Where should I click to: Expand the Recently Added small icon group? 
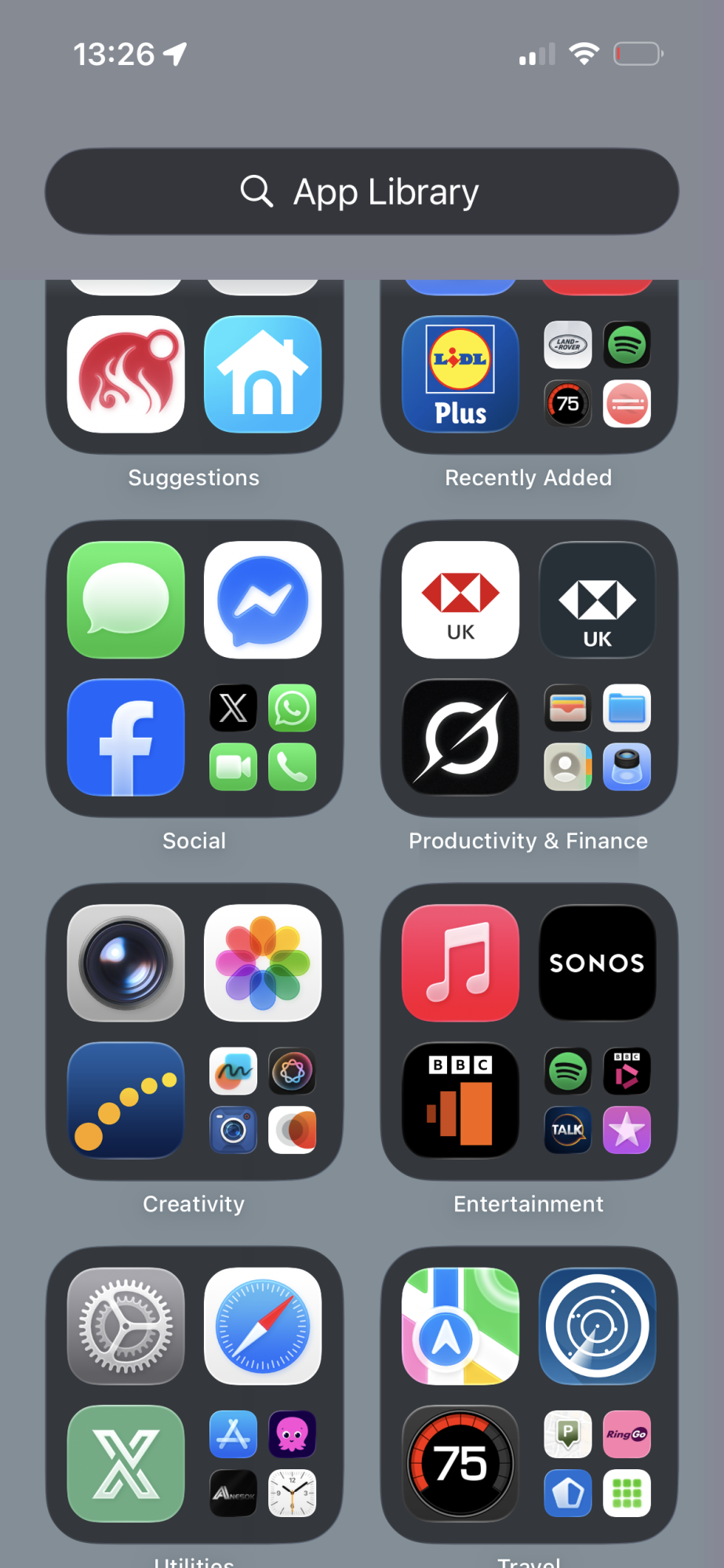(x=597, y=374)
